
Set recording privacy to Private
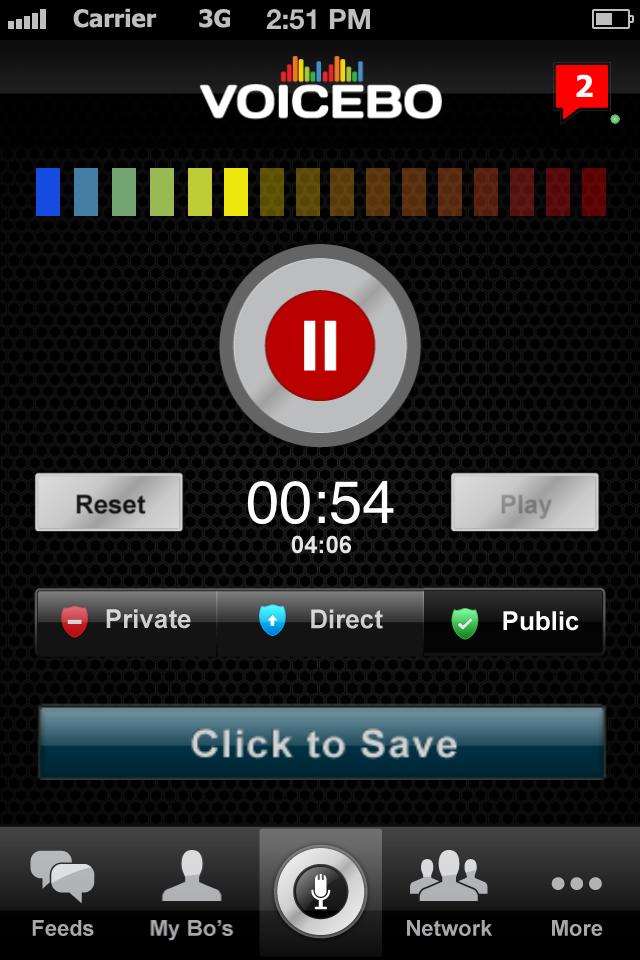(127, 621)
